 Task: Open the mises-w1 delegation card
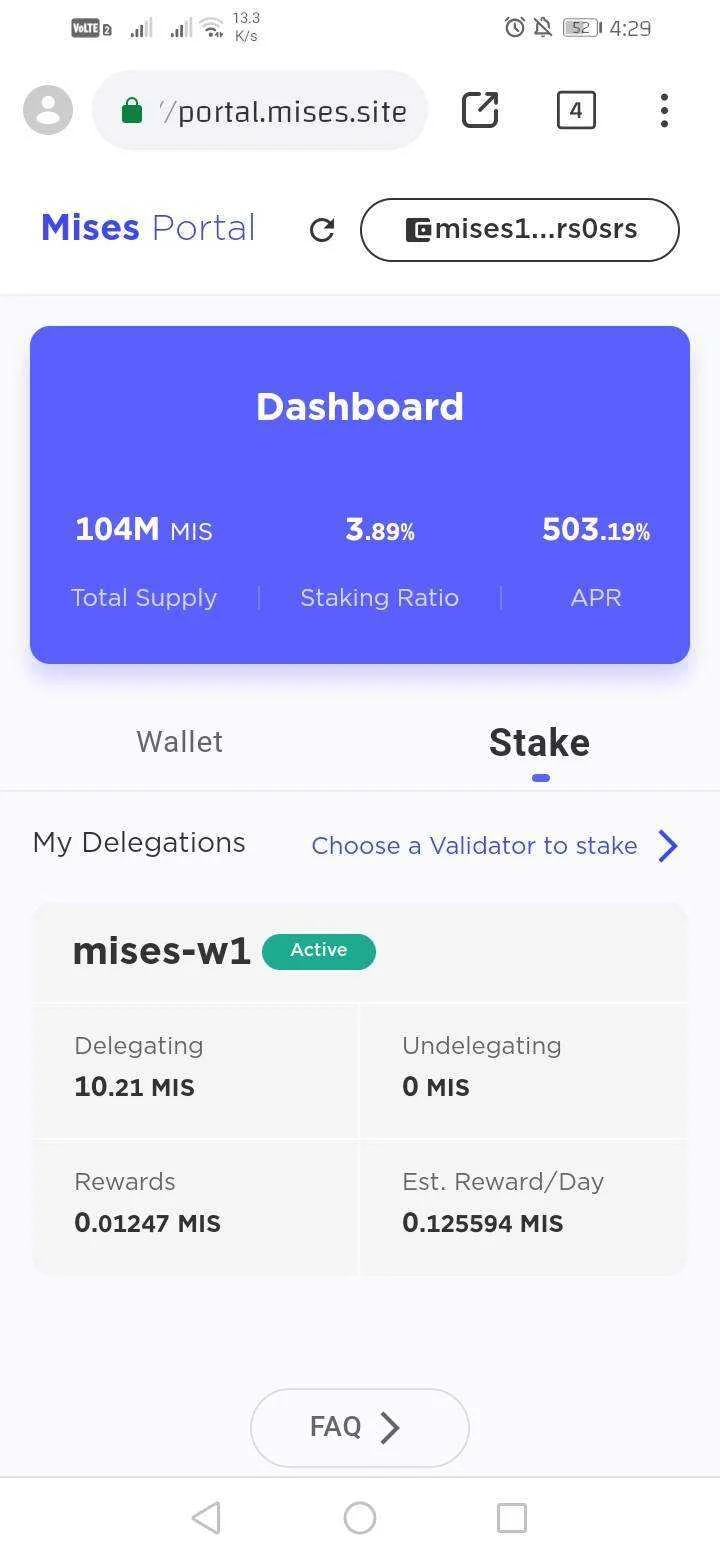[x=360, y=1089]
